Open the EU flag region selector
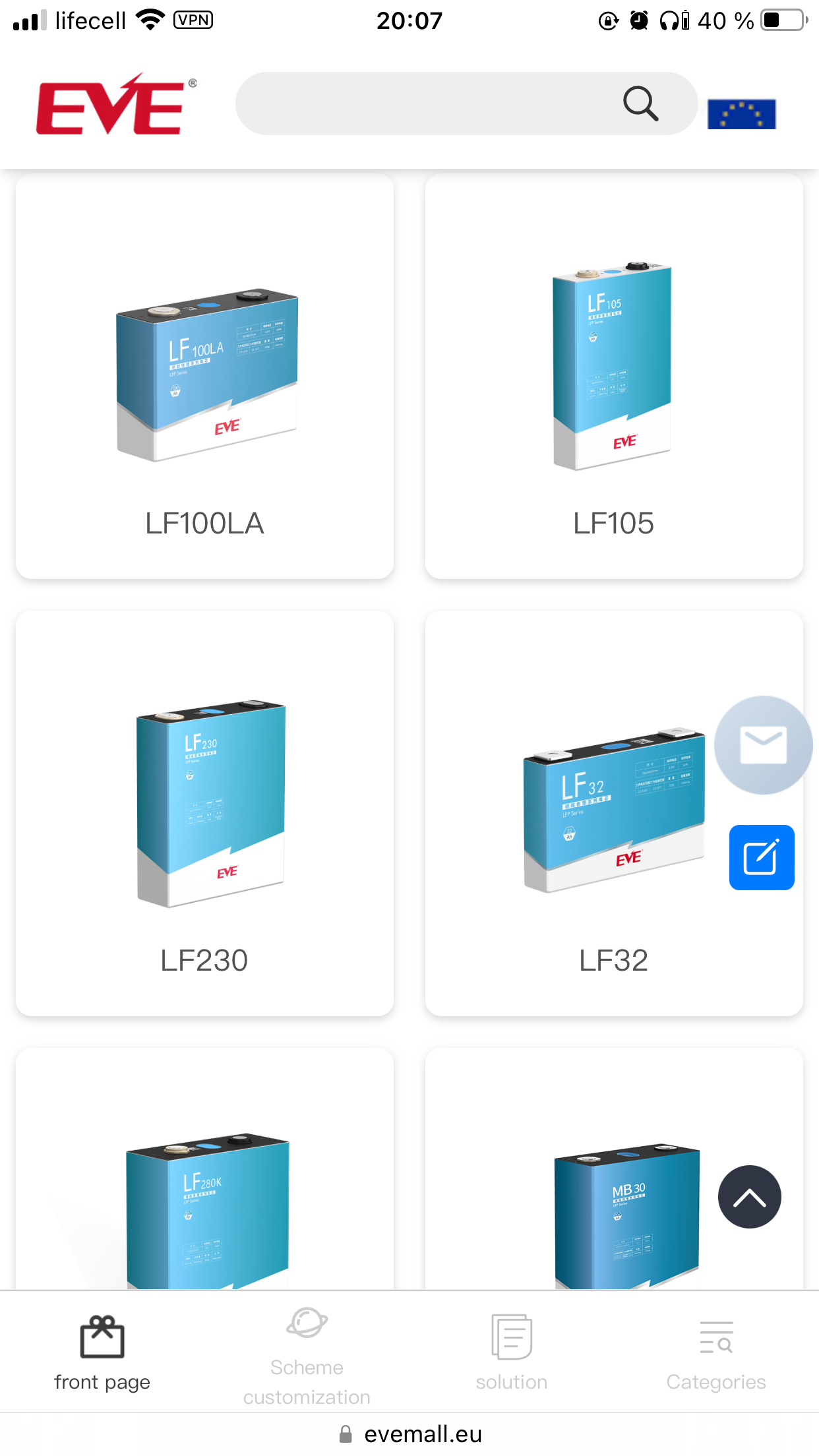819x1456 pixels. 741,114
